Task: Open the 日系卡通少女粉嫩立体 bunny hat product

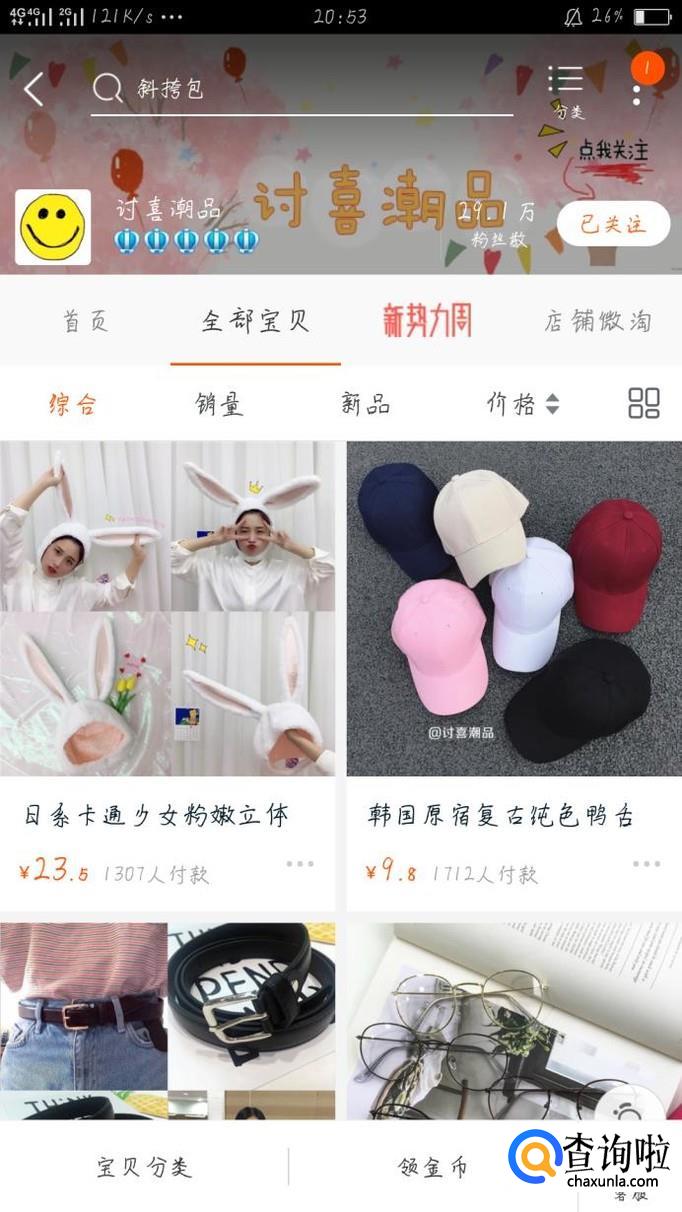Action: 167,608
